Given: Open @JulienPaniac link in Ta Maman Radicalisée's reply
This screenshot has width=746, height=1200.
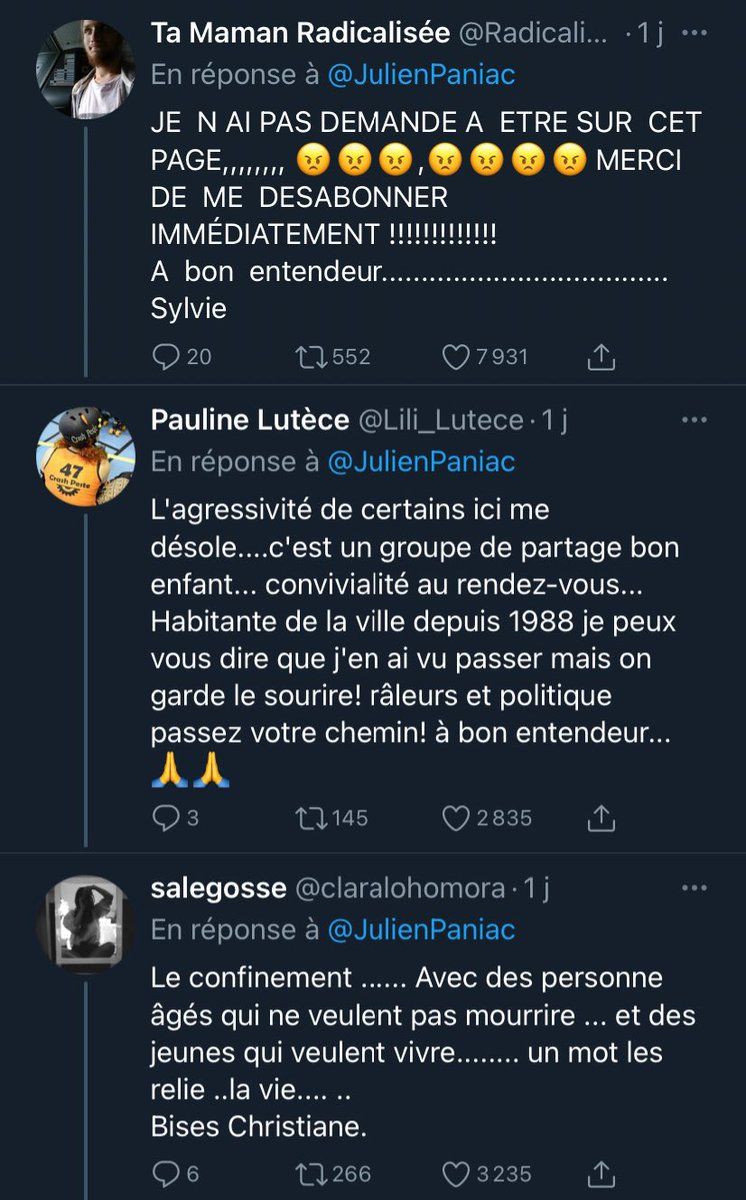Looking at the screenshot, I should [x=421, y=75].
